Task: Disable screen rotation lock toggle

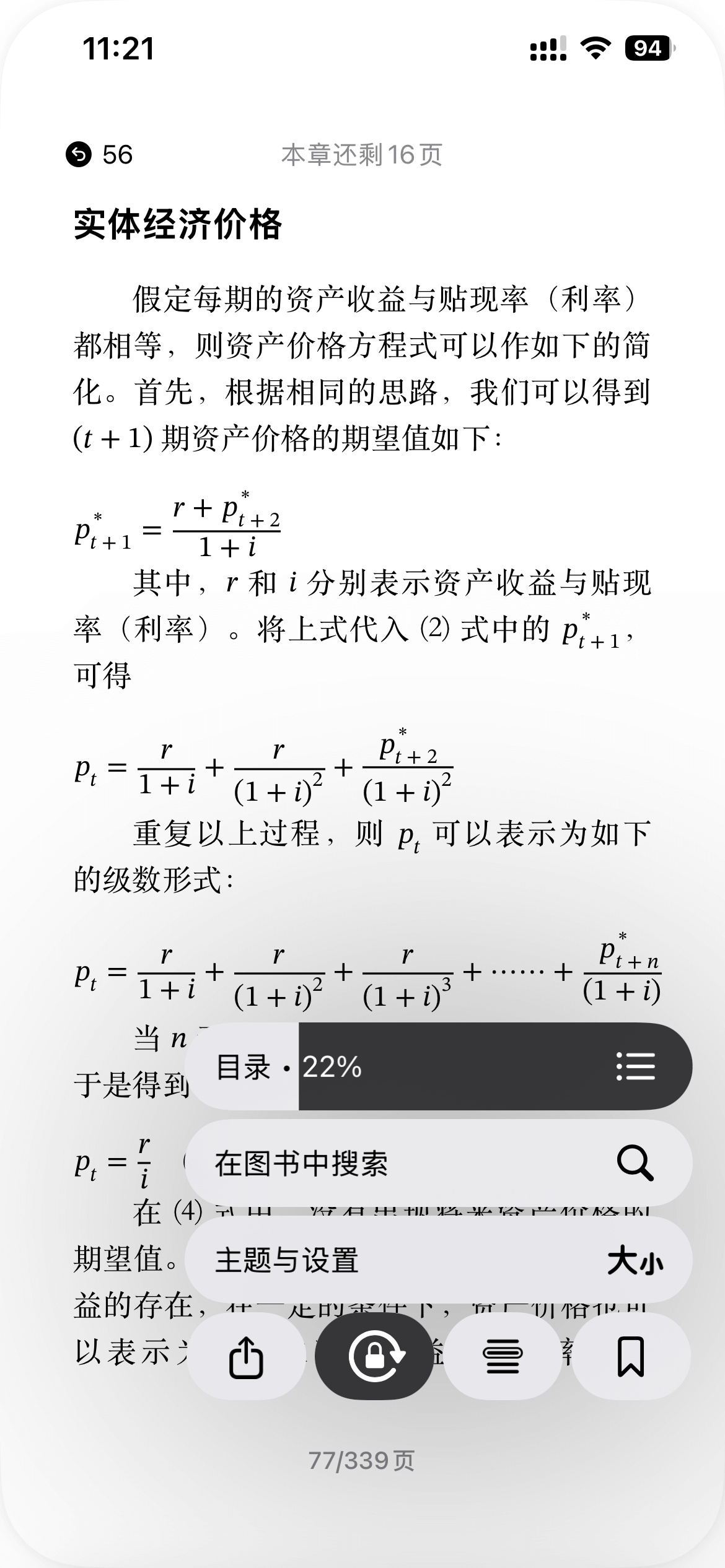Action: (376, 1357)
